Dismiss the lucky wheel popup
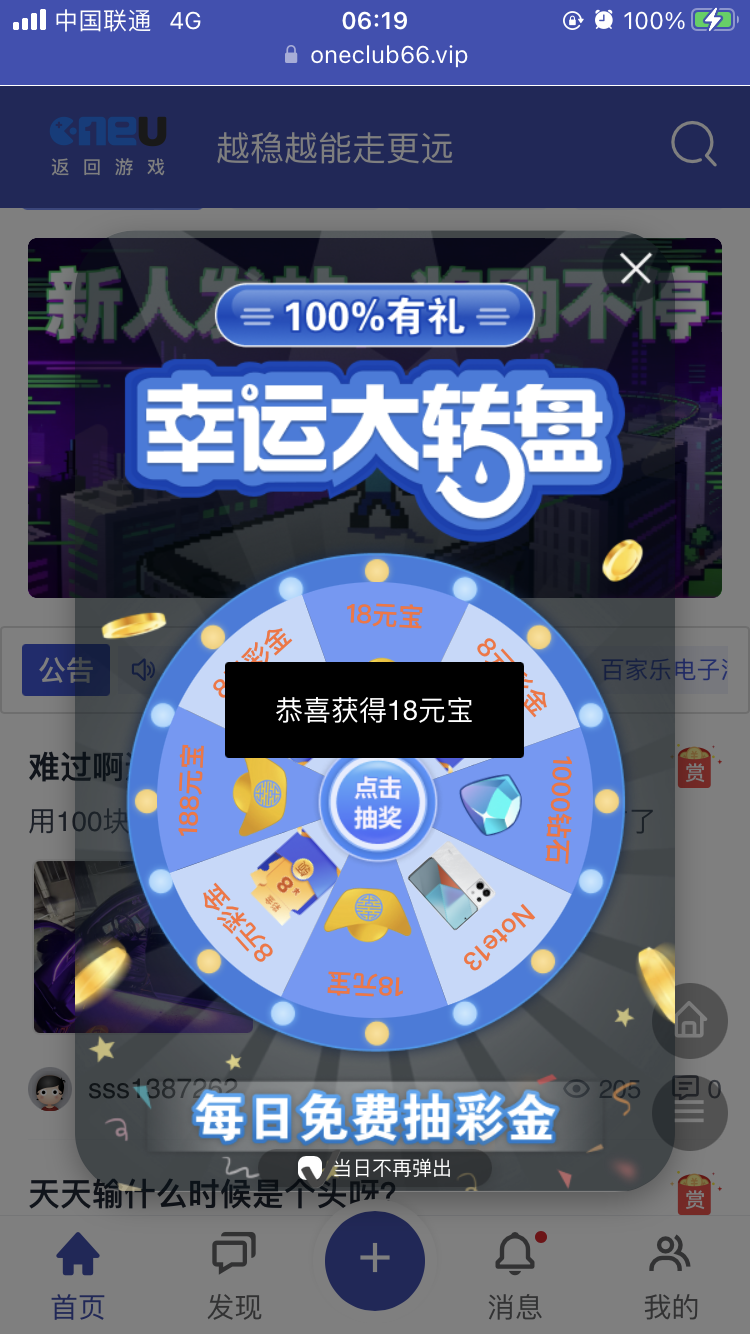 coord(636,268)
